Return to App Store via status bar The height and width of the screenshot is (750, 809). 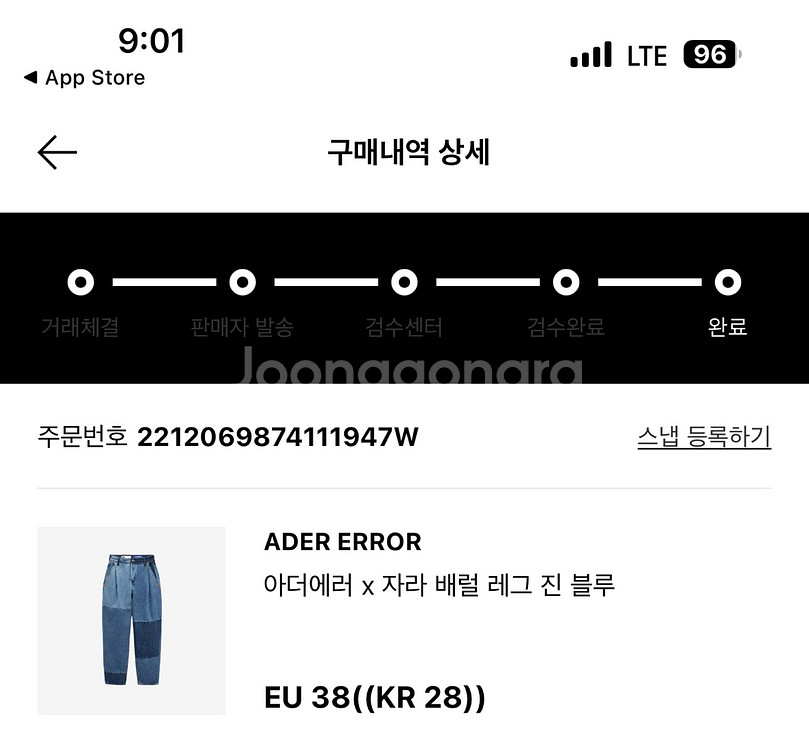pyautogui.click(x=84, y=78)
